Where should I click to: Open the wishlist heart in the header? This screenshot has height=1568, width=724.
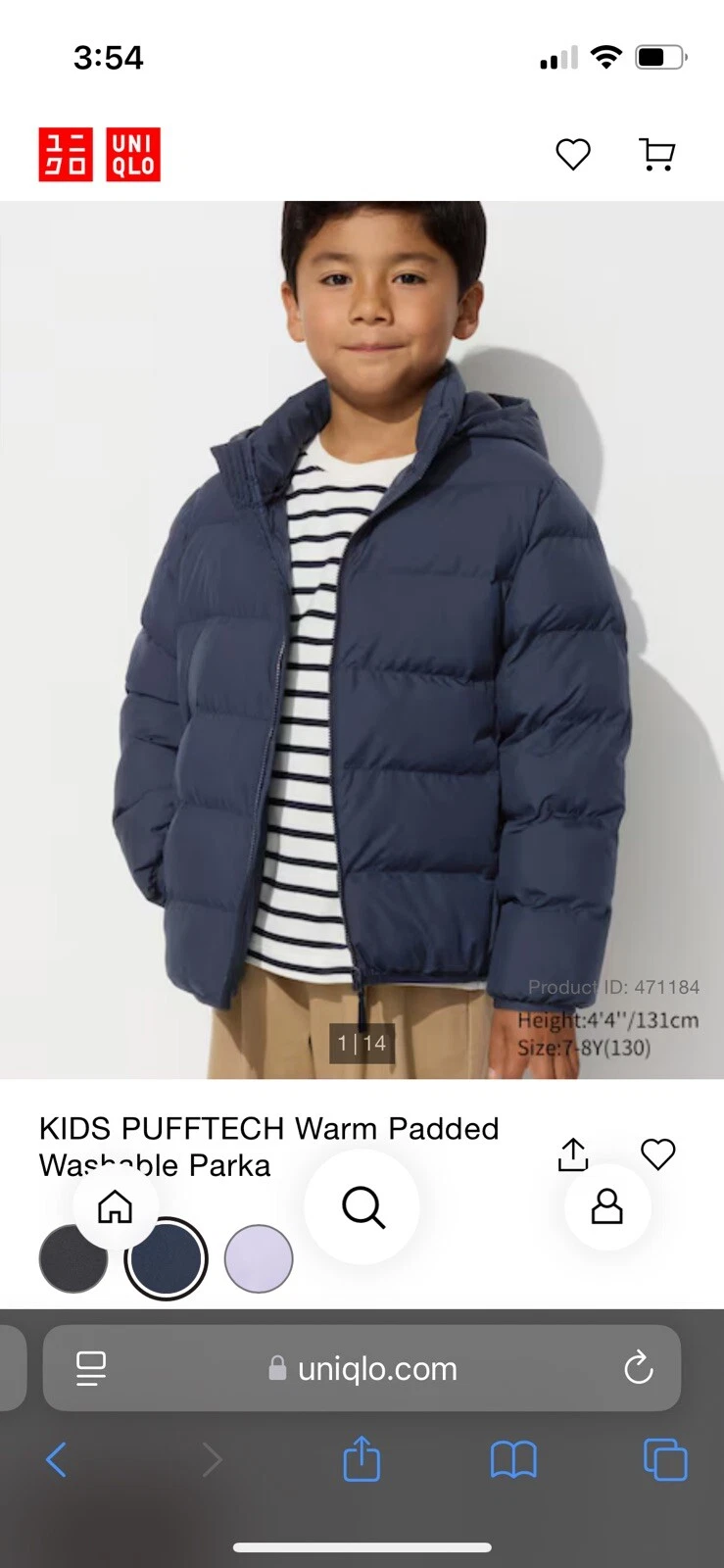click(573, 154)
